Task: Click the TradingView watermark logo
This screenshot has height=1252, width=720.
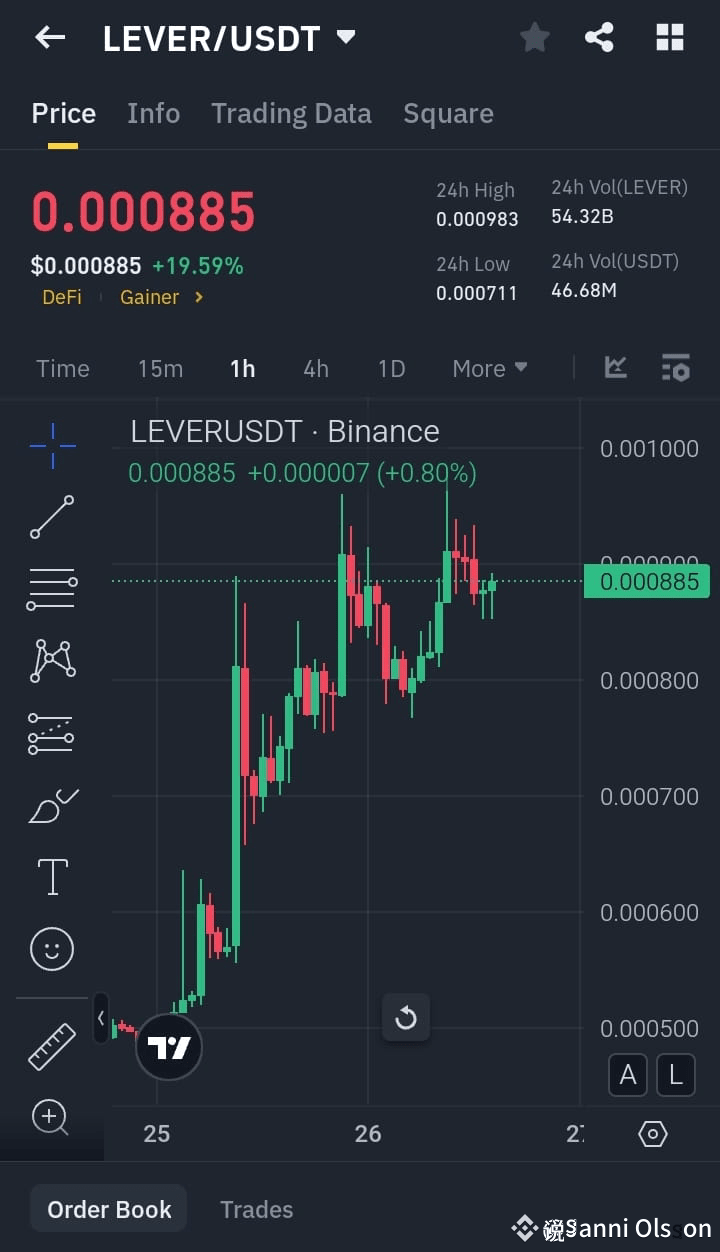Action: pyautogui.click(x=168, y=1047)
